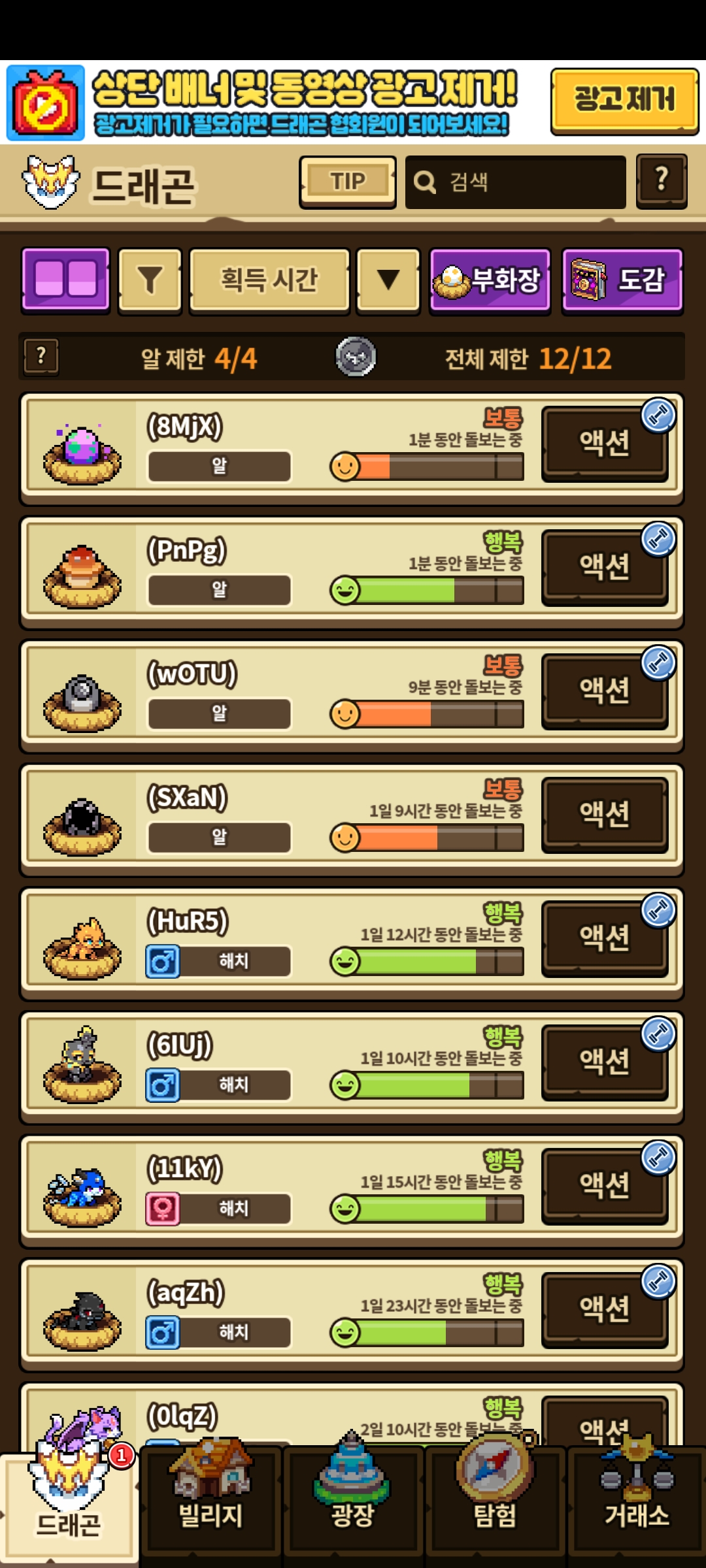The height and width of the screenshot is (1568, 706).
Task: Tap the 광고제거 button in the banner
Action: point(624,101)
